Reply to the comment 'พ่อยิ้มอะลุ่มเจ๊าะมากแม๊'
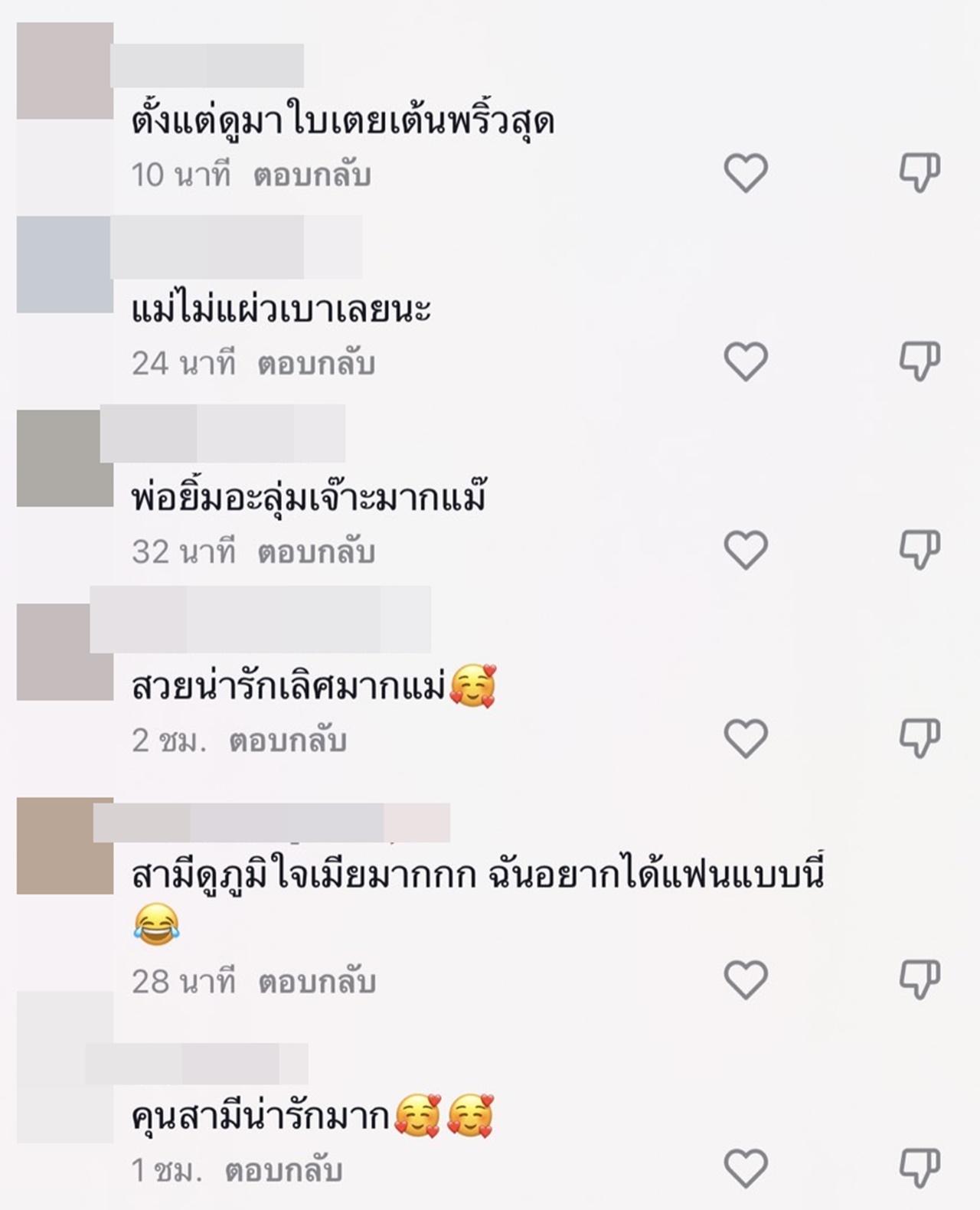 [316, 552]
